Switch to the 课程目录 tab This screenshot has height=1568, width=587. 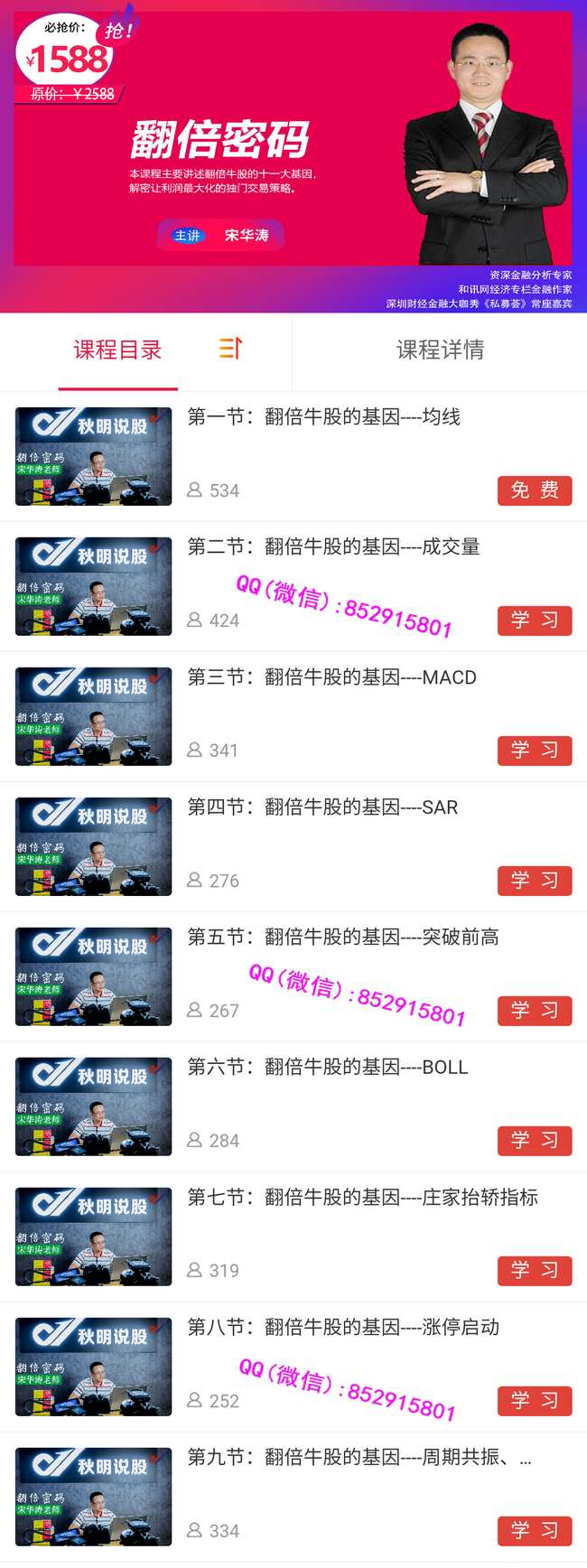117,350
